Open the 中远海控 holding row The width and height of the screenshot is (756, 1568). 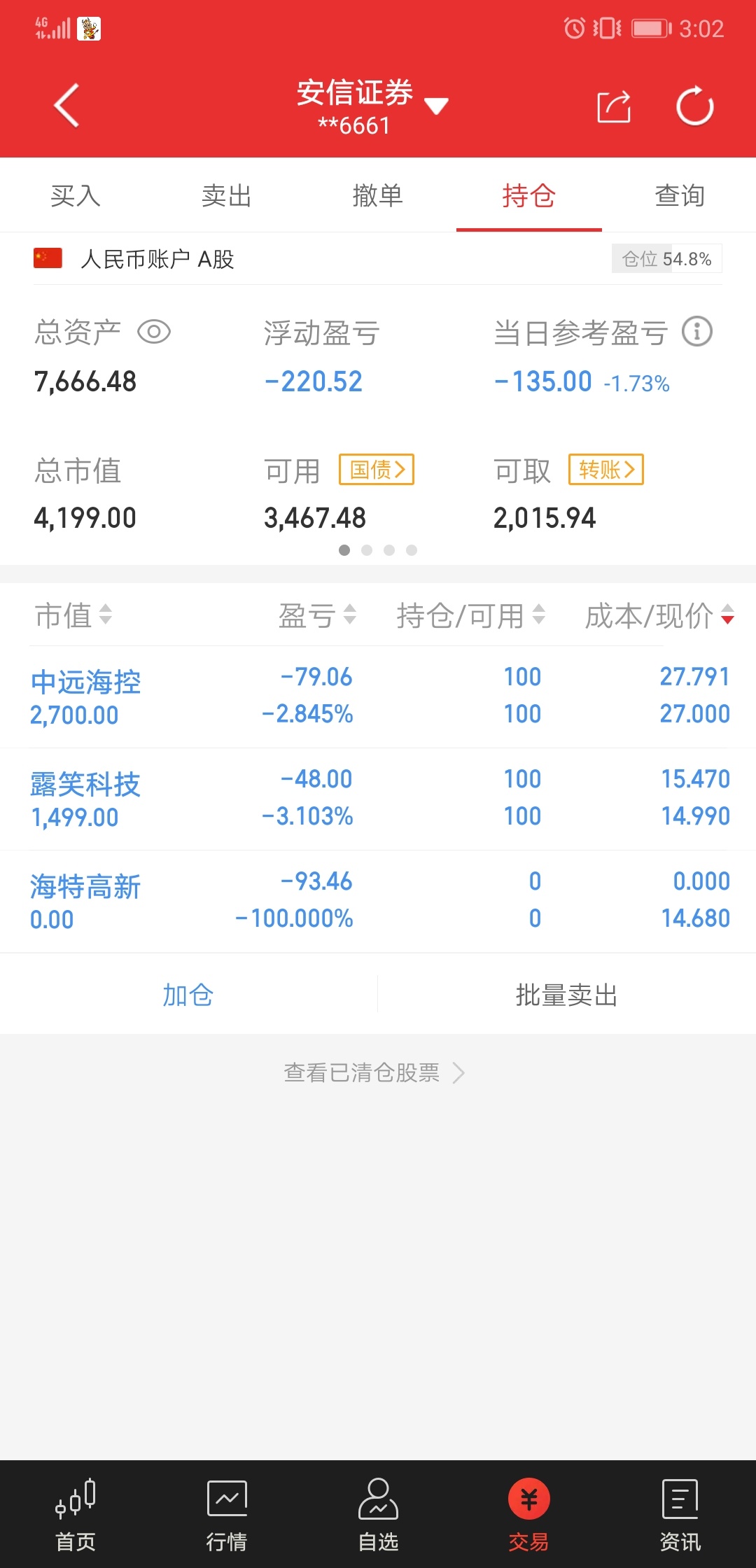(378, 696)
